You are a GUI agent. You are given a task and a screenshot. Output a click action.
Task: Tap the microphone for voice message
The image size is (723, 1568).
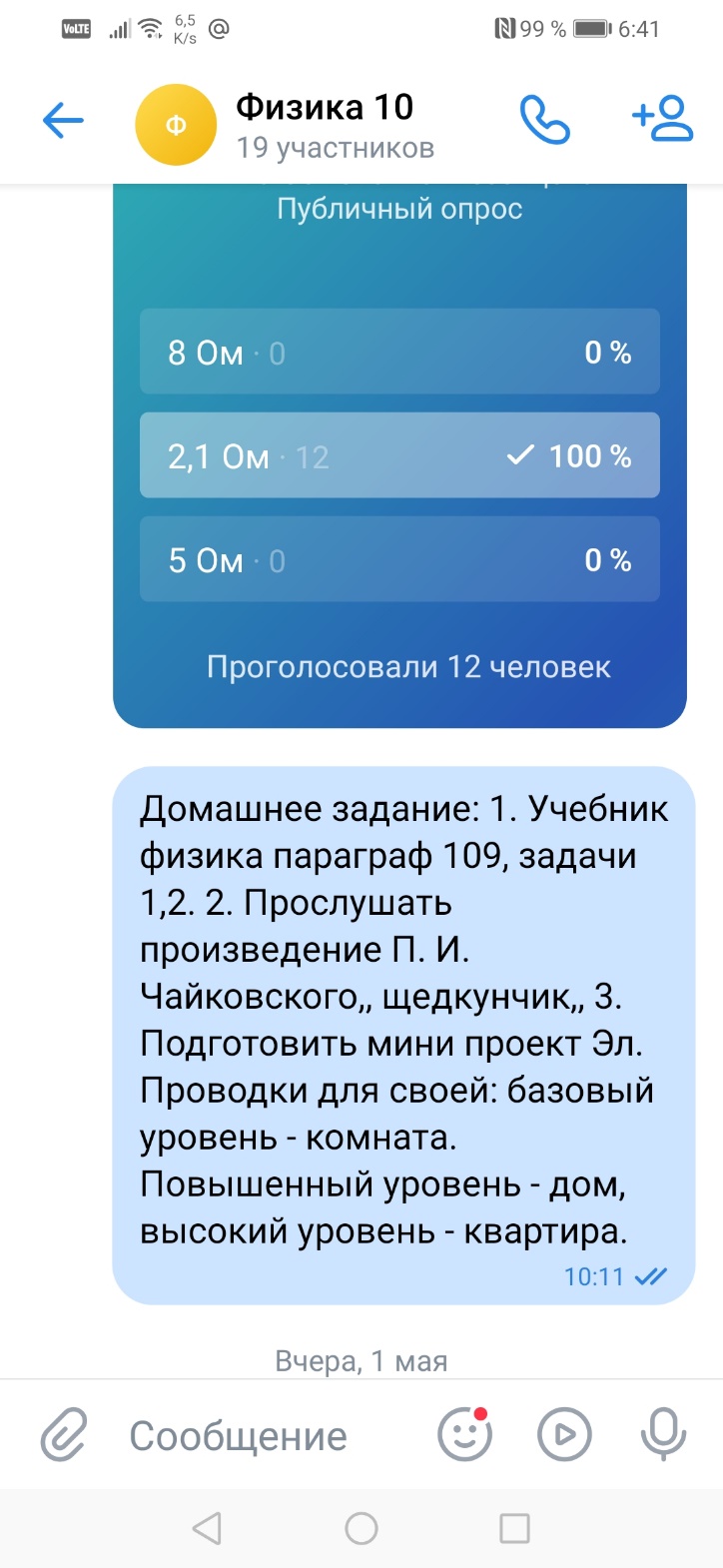[x=663, y=1435]
